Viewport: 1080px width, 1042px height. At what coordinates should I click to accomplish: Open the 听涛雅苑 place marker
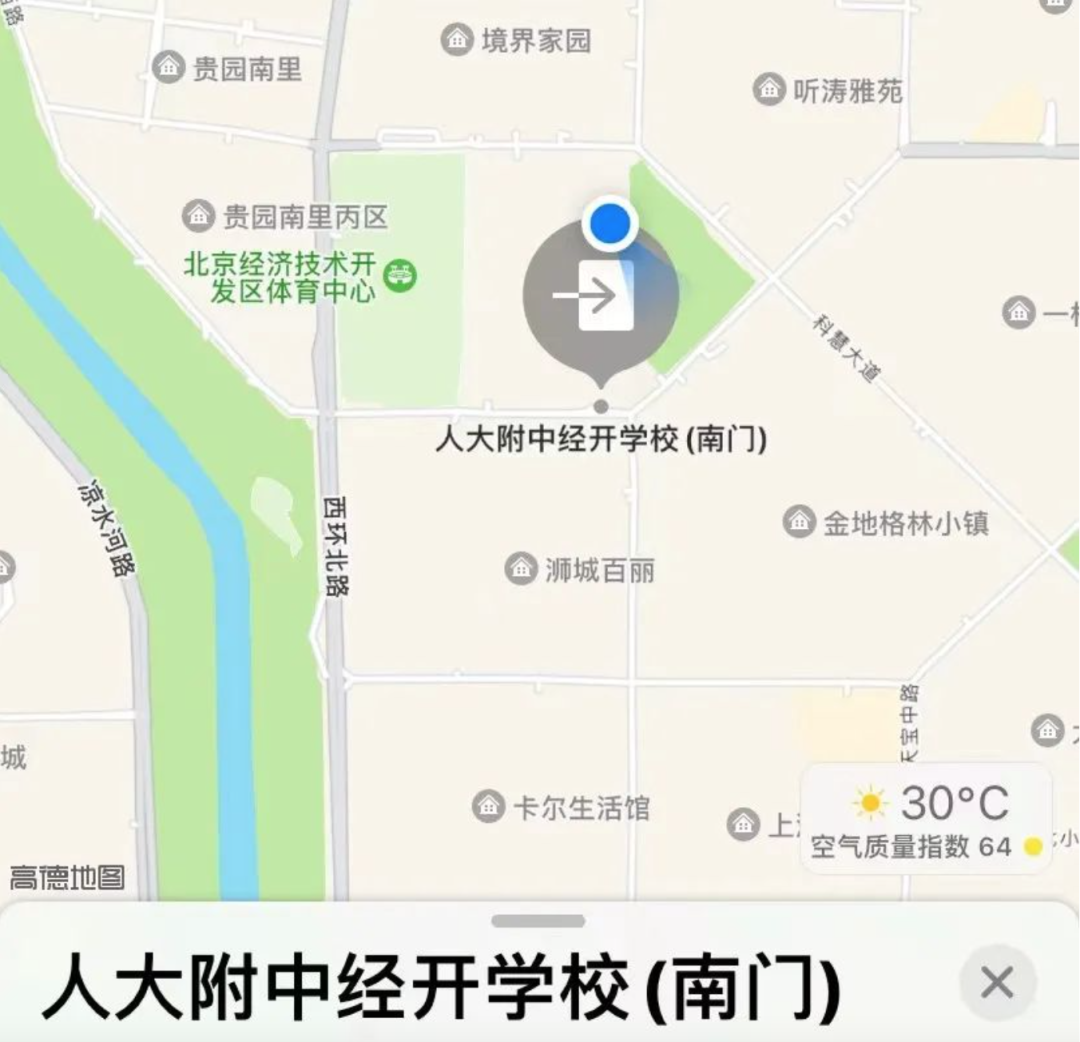pyautogui.click(x=769, y=90)
